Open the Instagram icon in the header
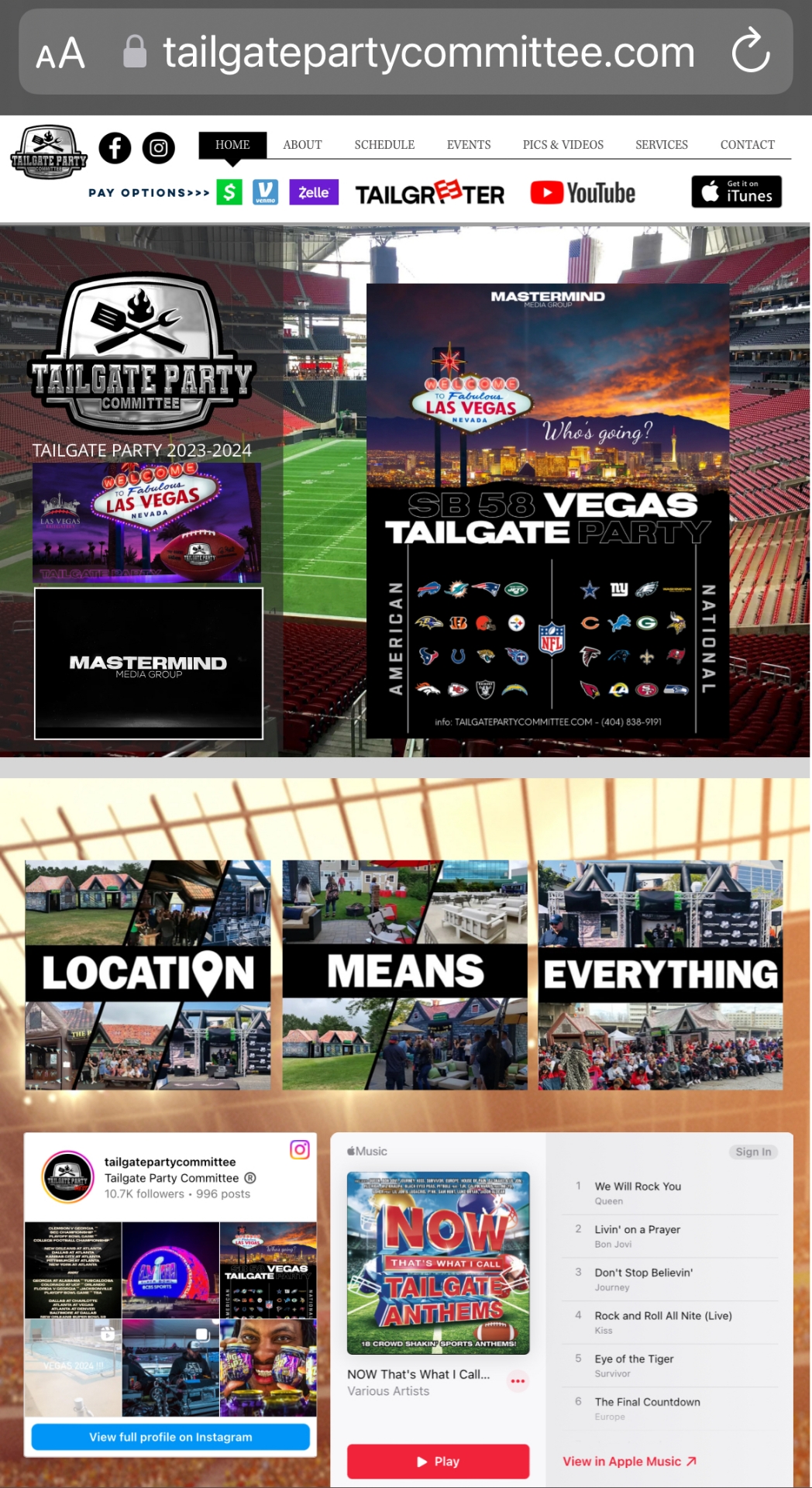The image size is (812, 1488). click(158, 147)
